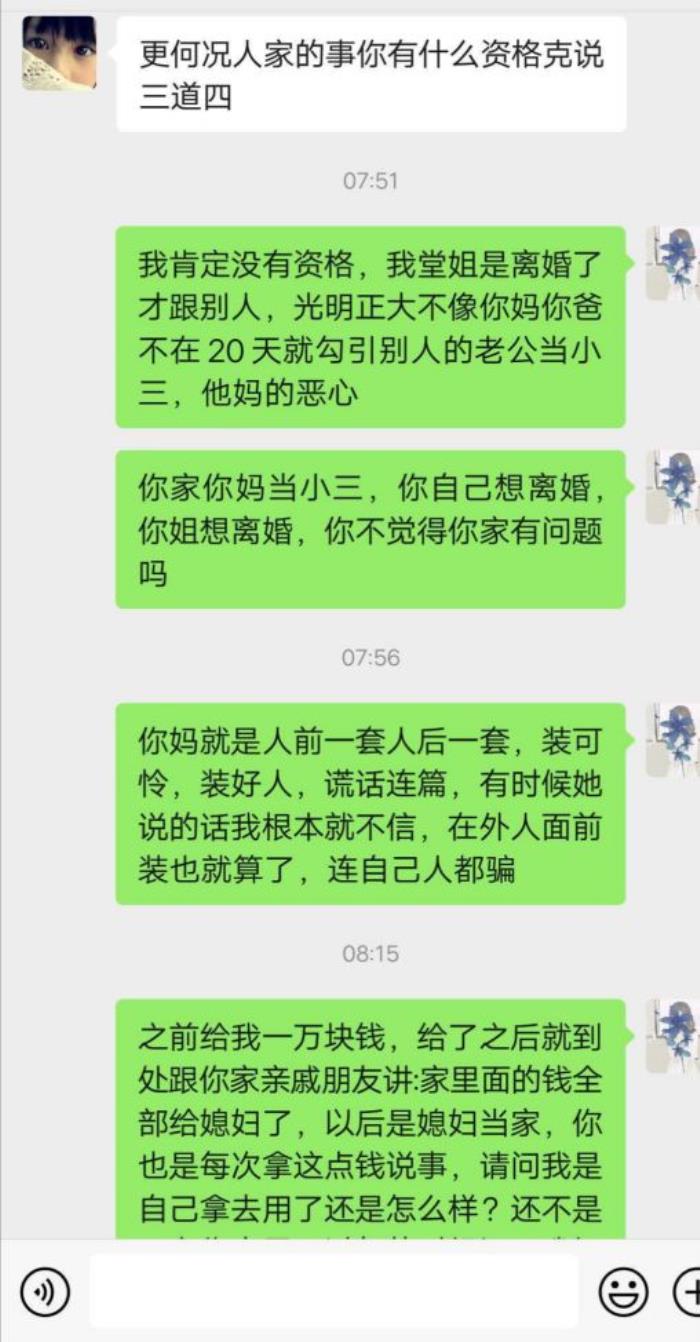Open the emoji sticker panel
700x1342 pixels.
623,1292
